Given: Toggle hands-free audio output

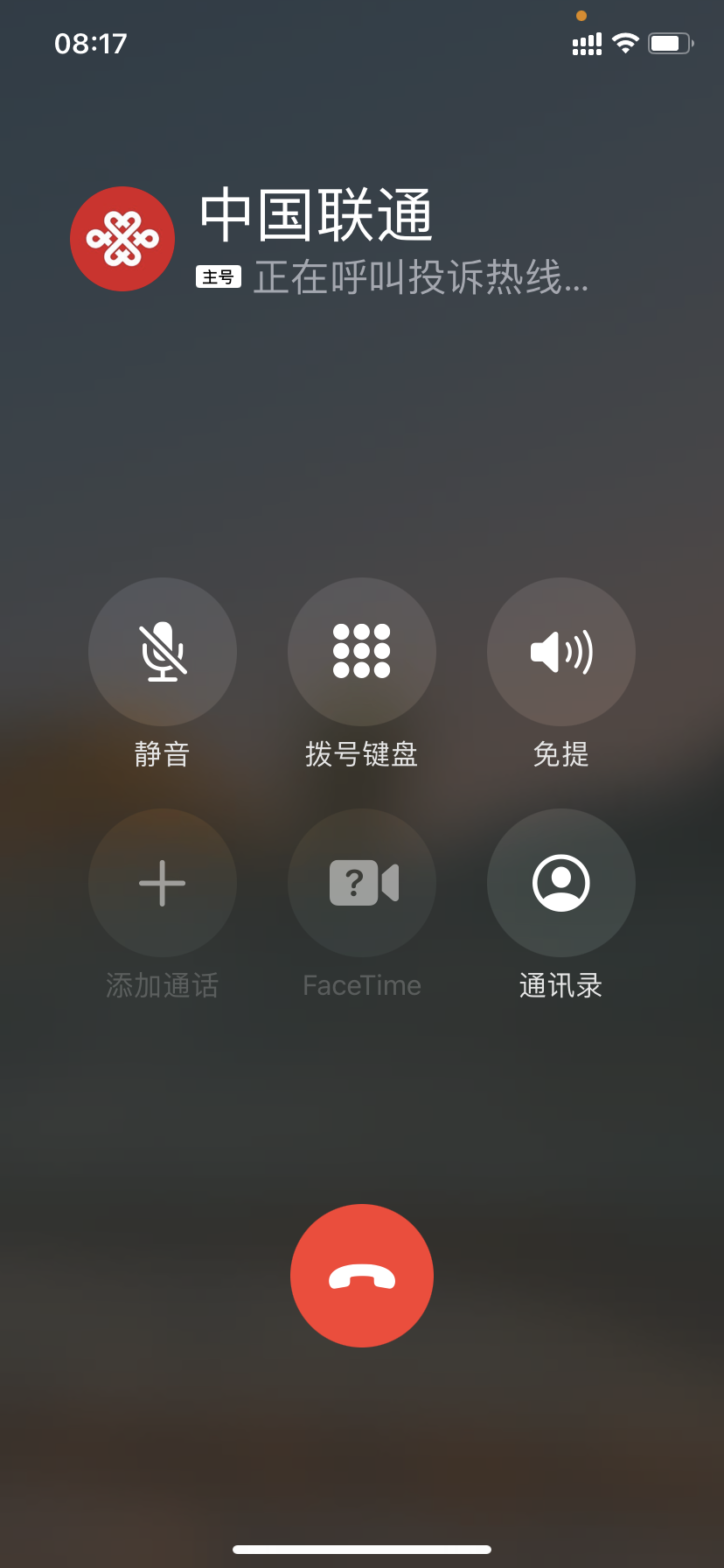Looking at the screenshot, I should pyautogui.click(x=560, y=651).
